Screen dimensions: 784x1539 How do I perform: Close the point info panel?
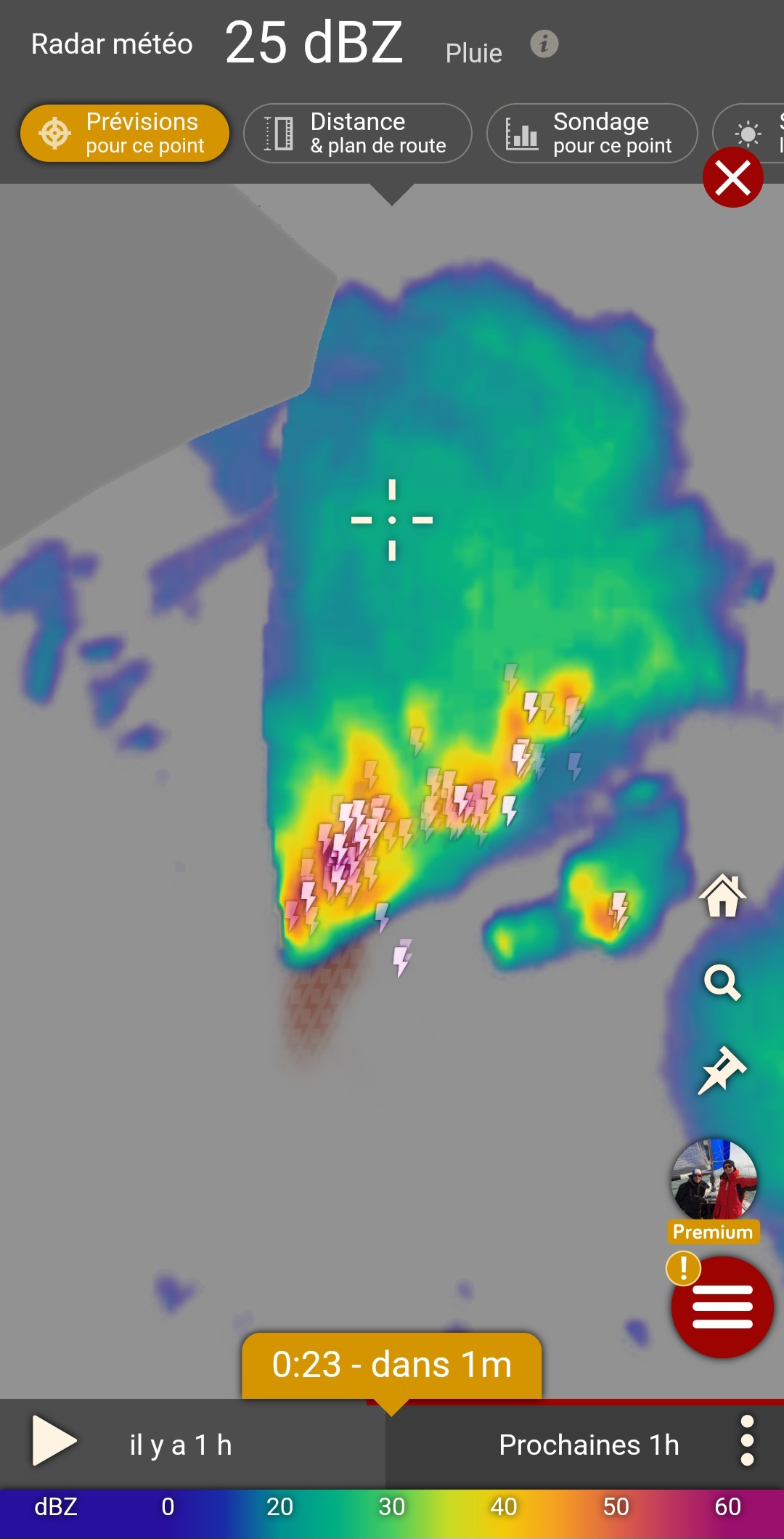pos(732,178)
